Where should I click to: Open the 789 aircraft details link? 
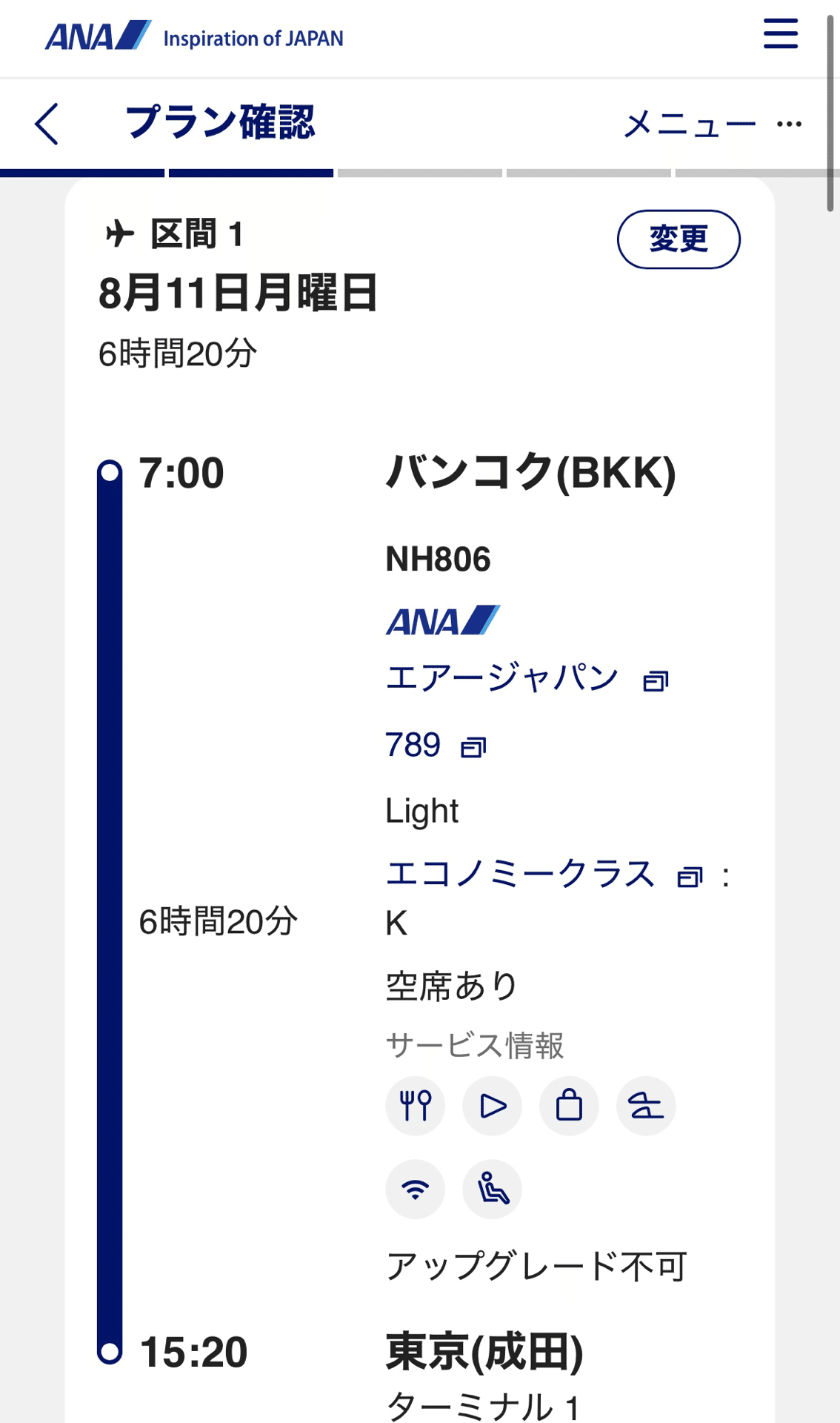[x=436, y=745]
